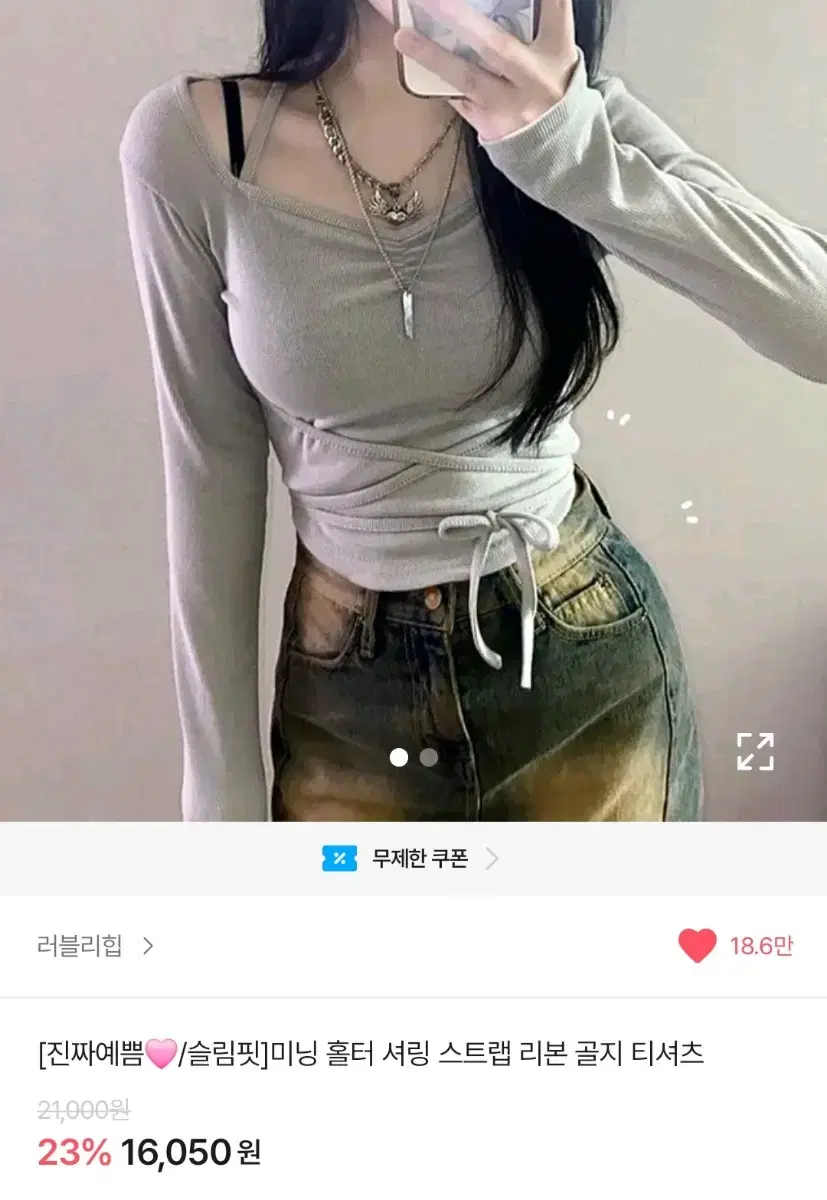
Task: Visit the 러블리힙 store page
Action: click(x=94, y=946)
